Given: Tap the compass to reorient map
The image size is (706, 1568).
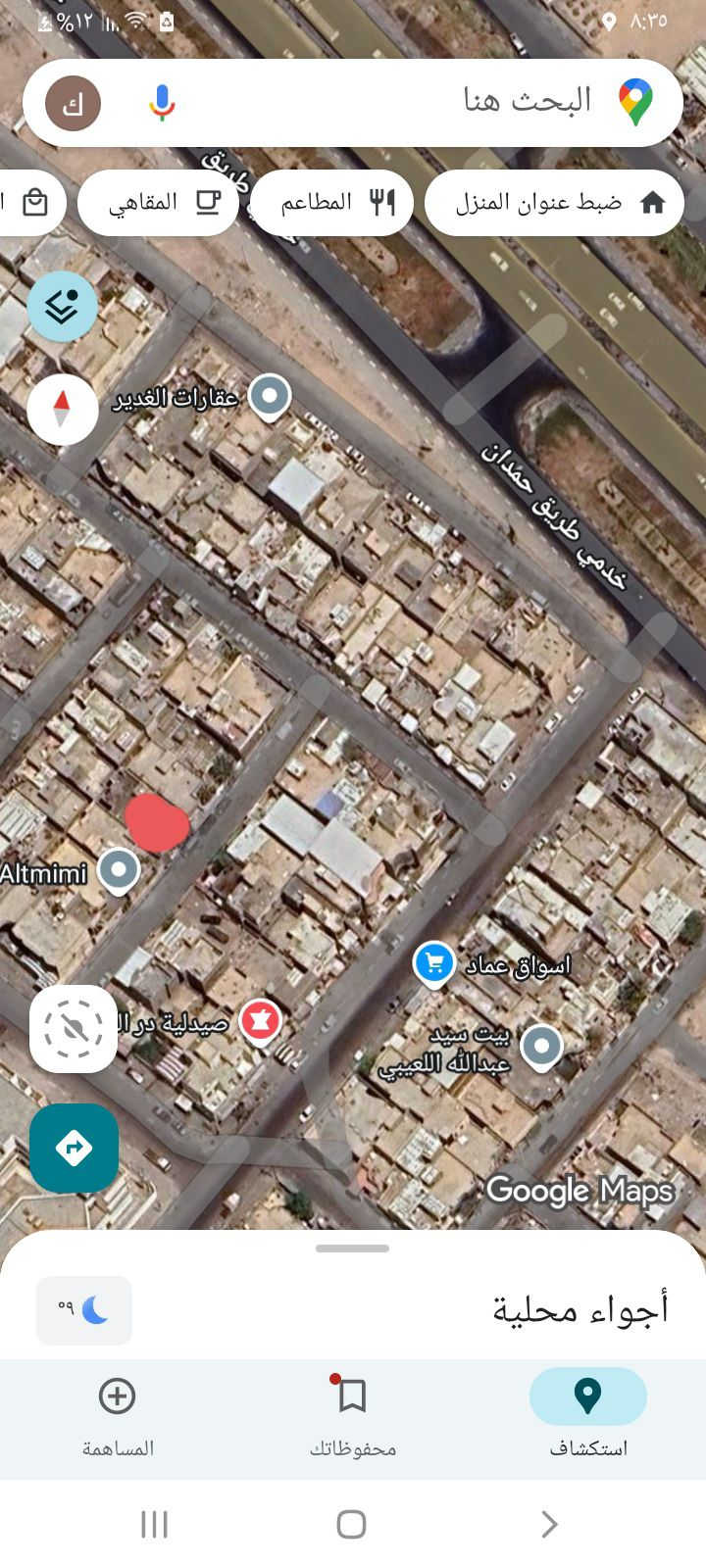Looking at the screenshot, I should point(62,409).
